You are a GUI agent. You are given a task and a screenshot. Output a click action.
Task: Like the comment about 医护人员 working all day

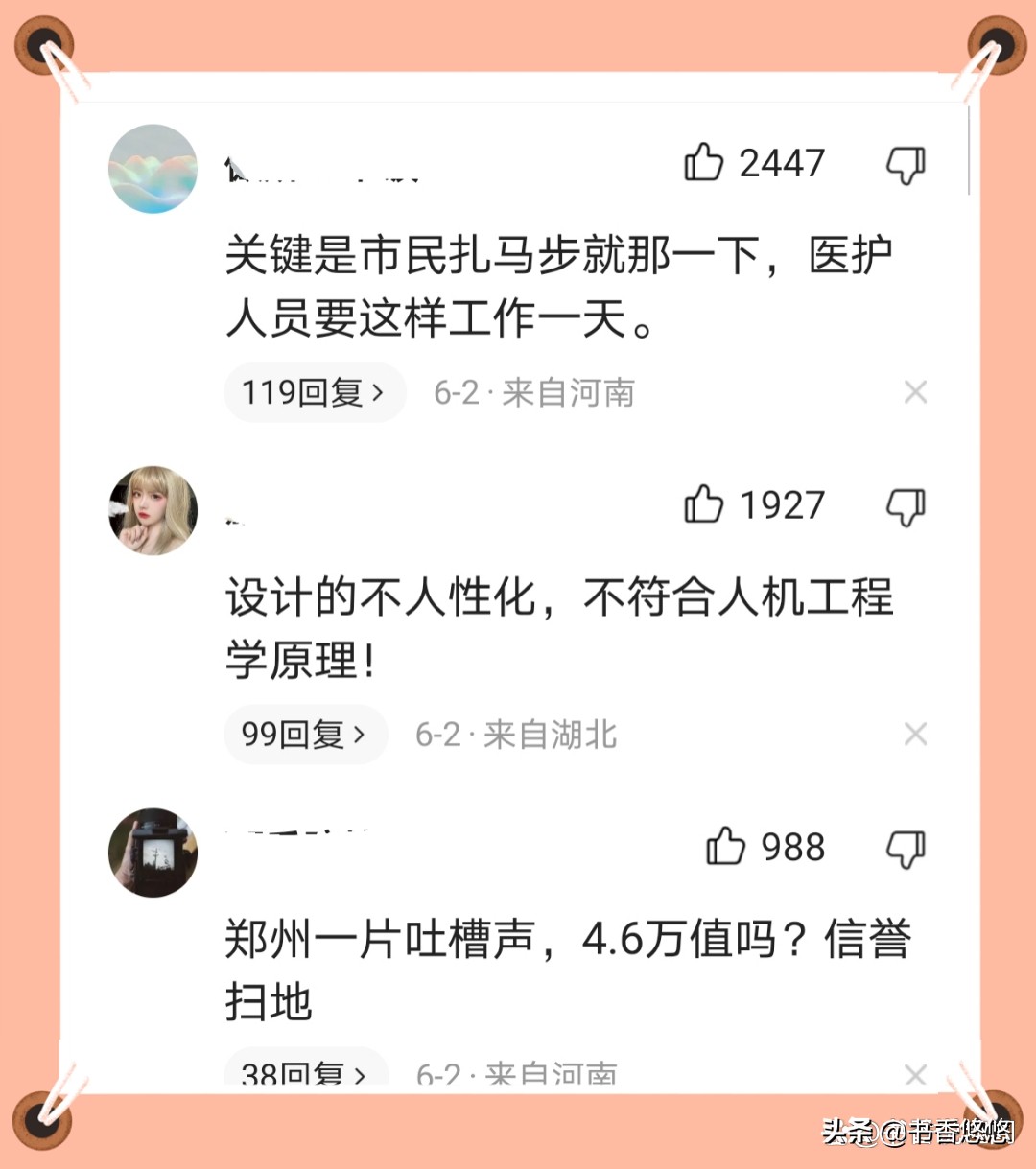pos(707,161)
